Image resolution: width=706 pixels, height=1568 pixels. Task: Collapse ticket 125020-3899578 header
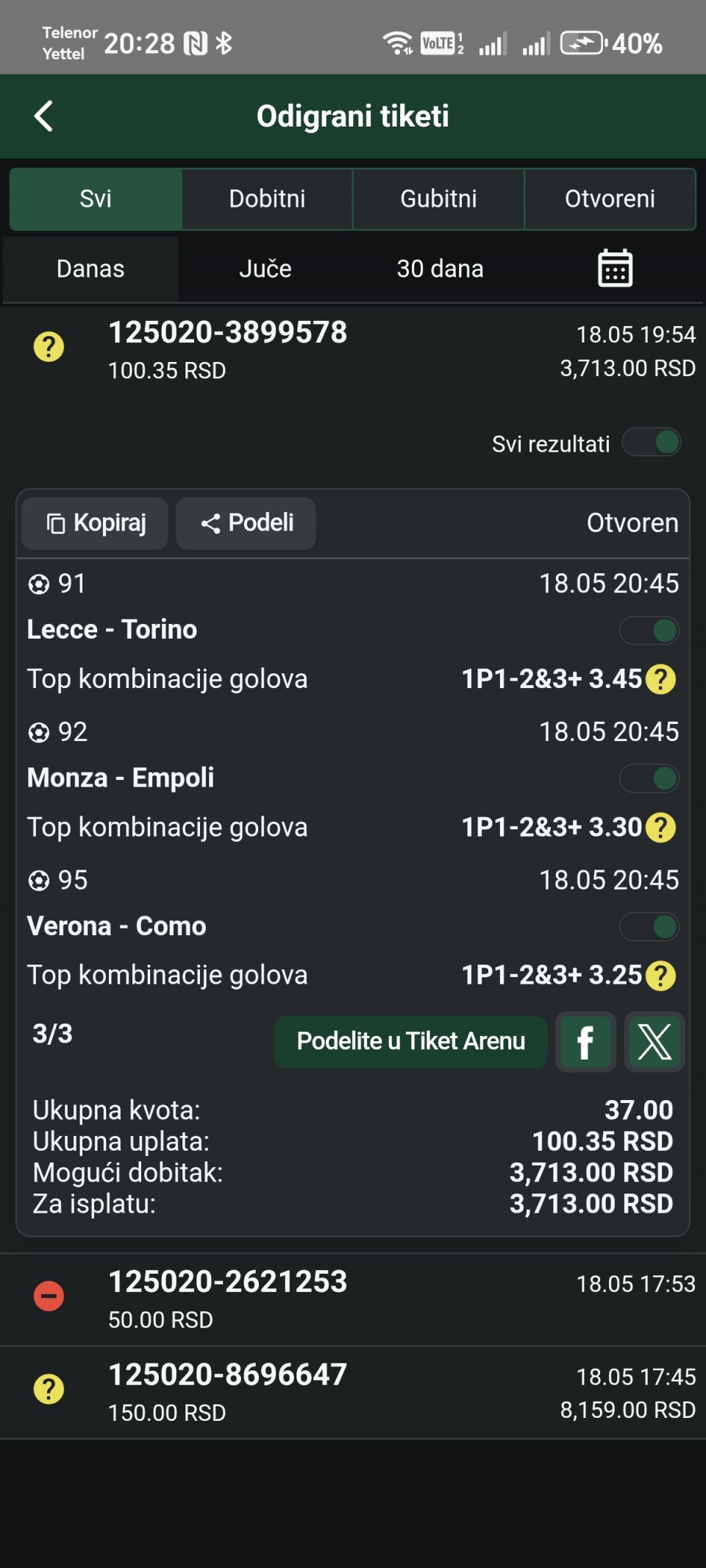(353, 350)
